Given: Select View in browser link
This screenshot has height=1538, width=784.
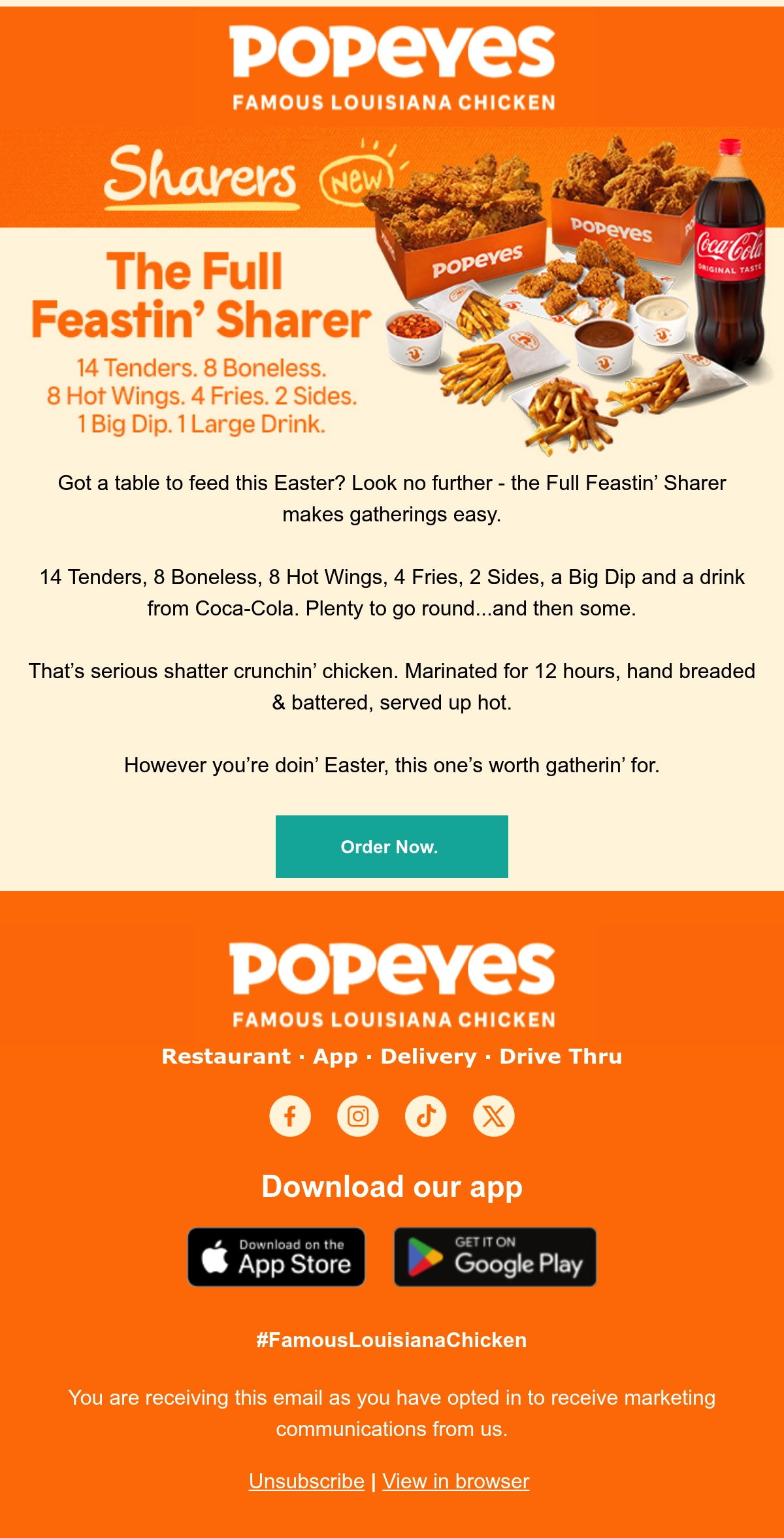Looking at the screenshot, I should (456, 1481).
